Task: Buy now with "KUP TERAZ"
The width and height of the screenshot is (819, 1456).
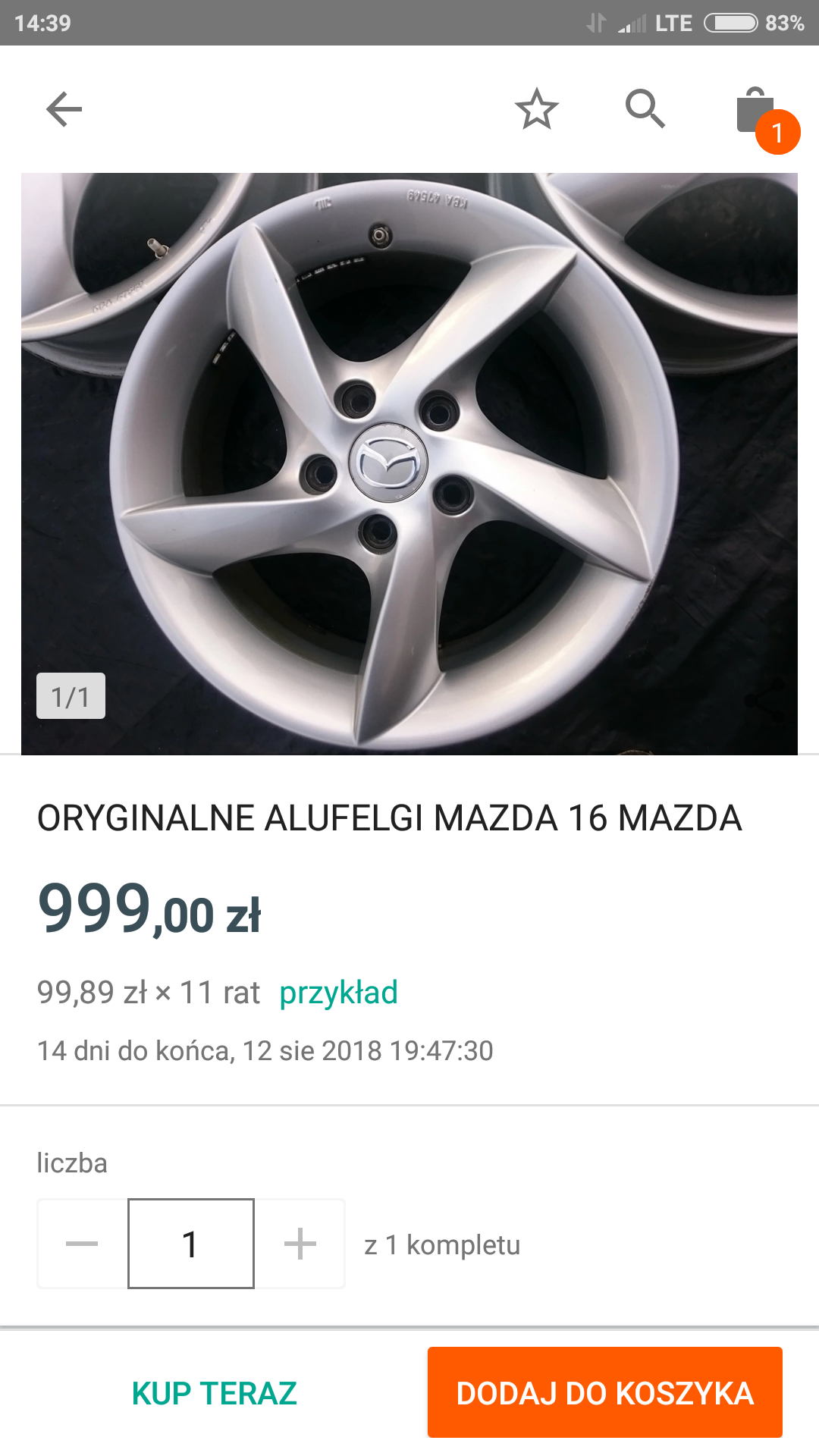Action: coord(215,1393)
